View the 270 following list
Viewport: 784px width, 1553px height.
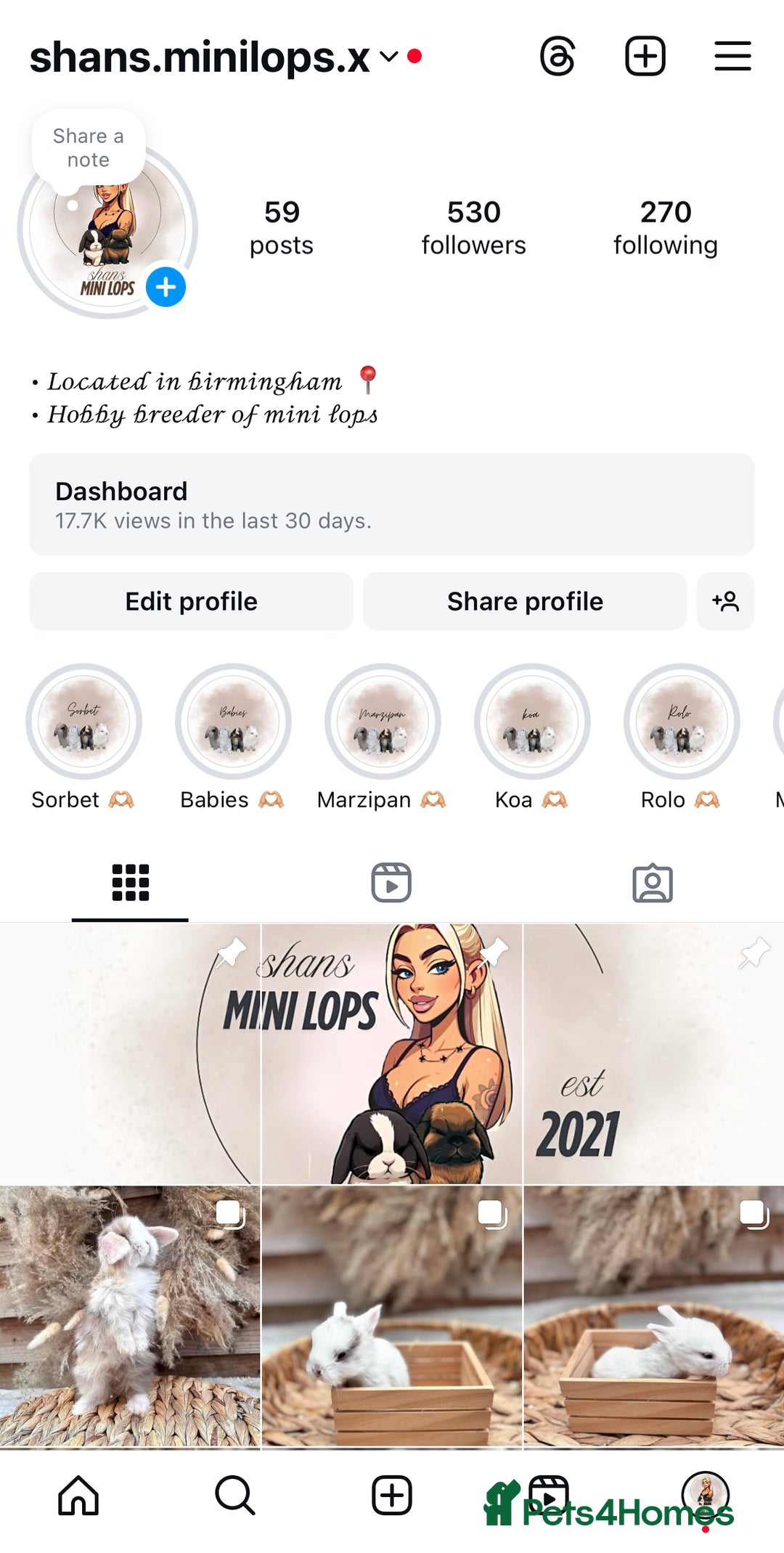[665, 228]
